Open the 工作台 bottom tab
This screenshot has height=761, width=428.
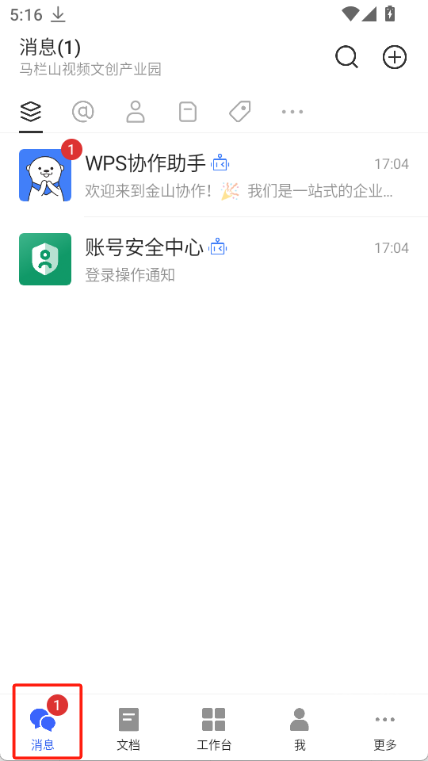[214, 729]
